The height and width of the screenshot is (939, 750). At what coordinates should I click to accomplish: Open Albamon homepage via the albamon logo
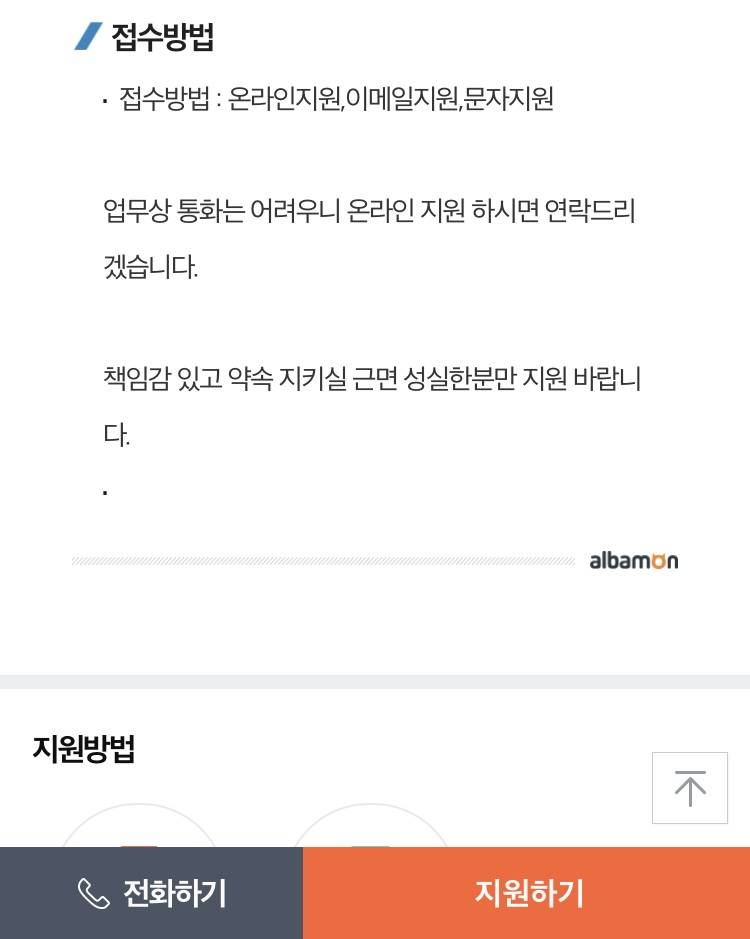[633, 560]
